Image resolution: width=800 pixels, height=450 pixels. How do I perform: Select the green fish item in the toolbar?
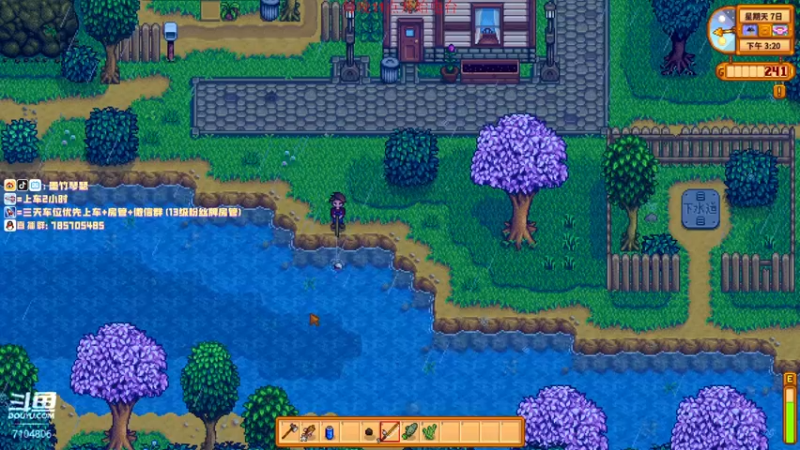(x=409, y=432)
